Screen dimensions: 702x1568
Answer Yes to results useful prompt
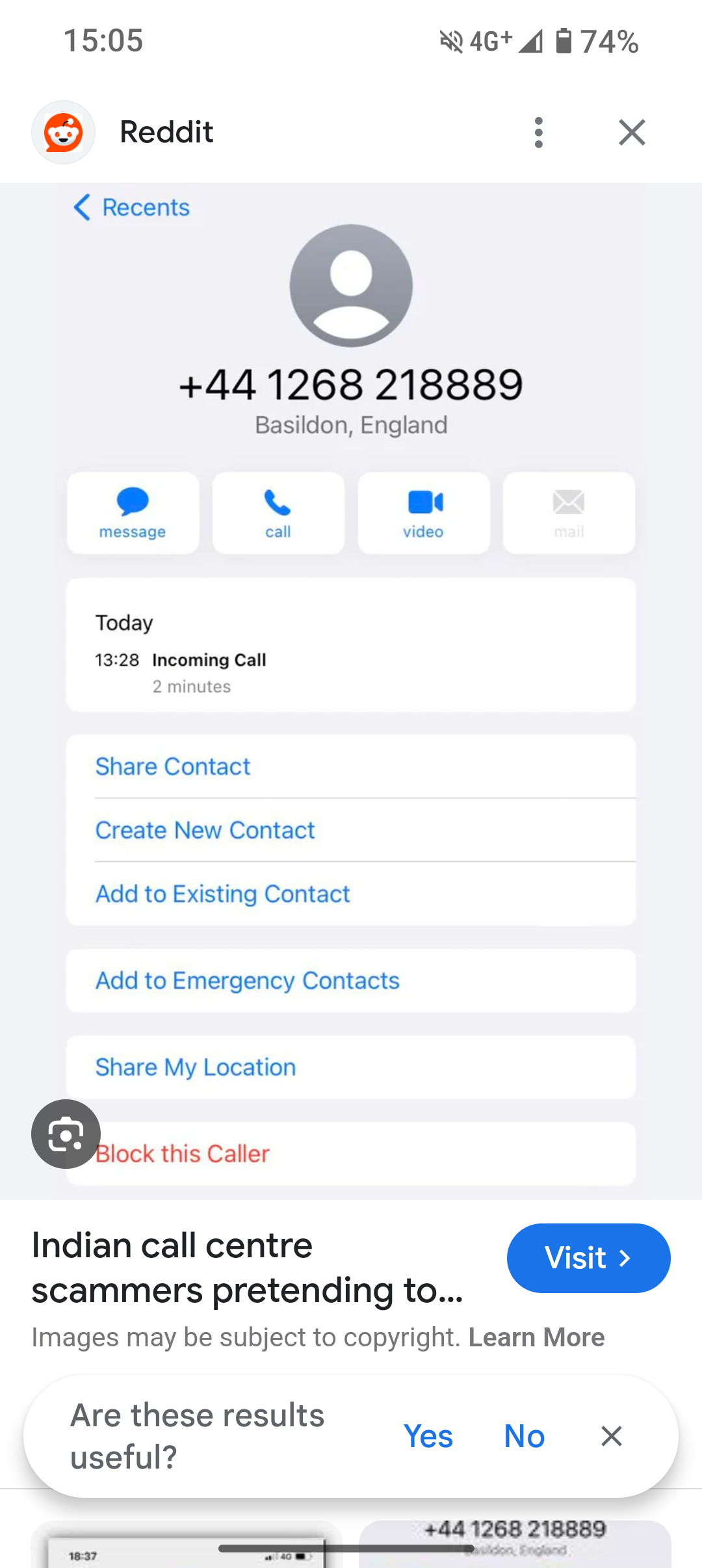pyautogui.click(x=428, y=1436)
